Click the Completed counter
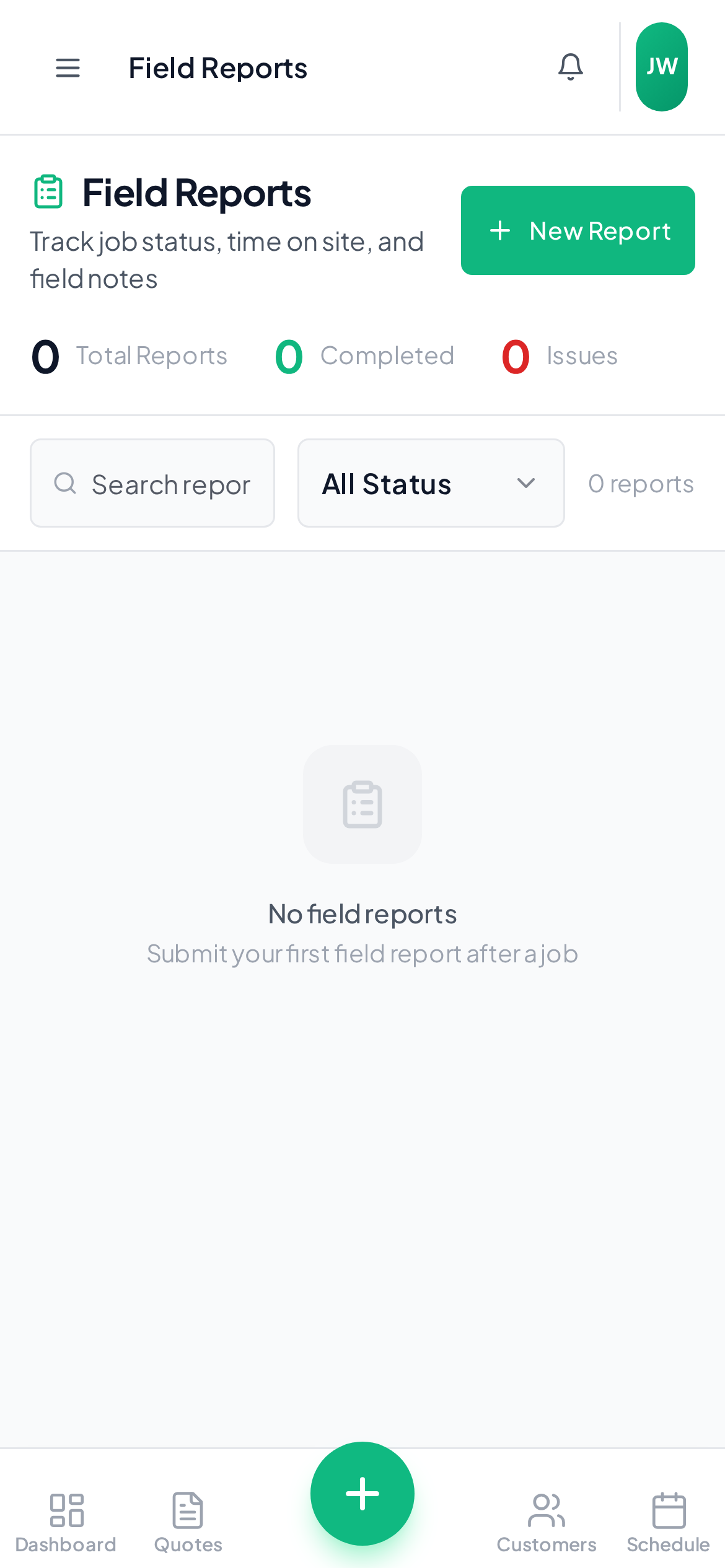The width and height of the screenshot is (725, 1568). point(365,355)
